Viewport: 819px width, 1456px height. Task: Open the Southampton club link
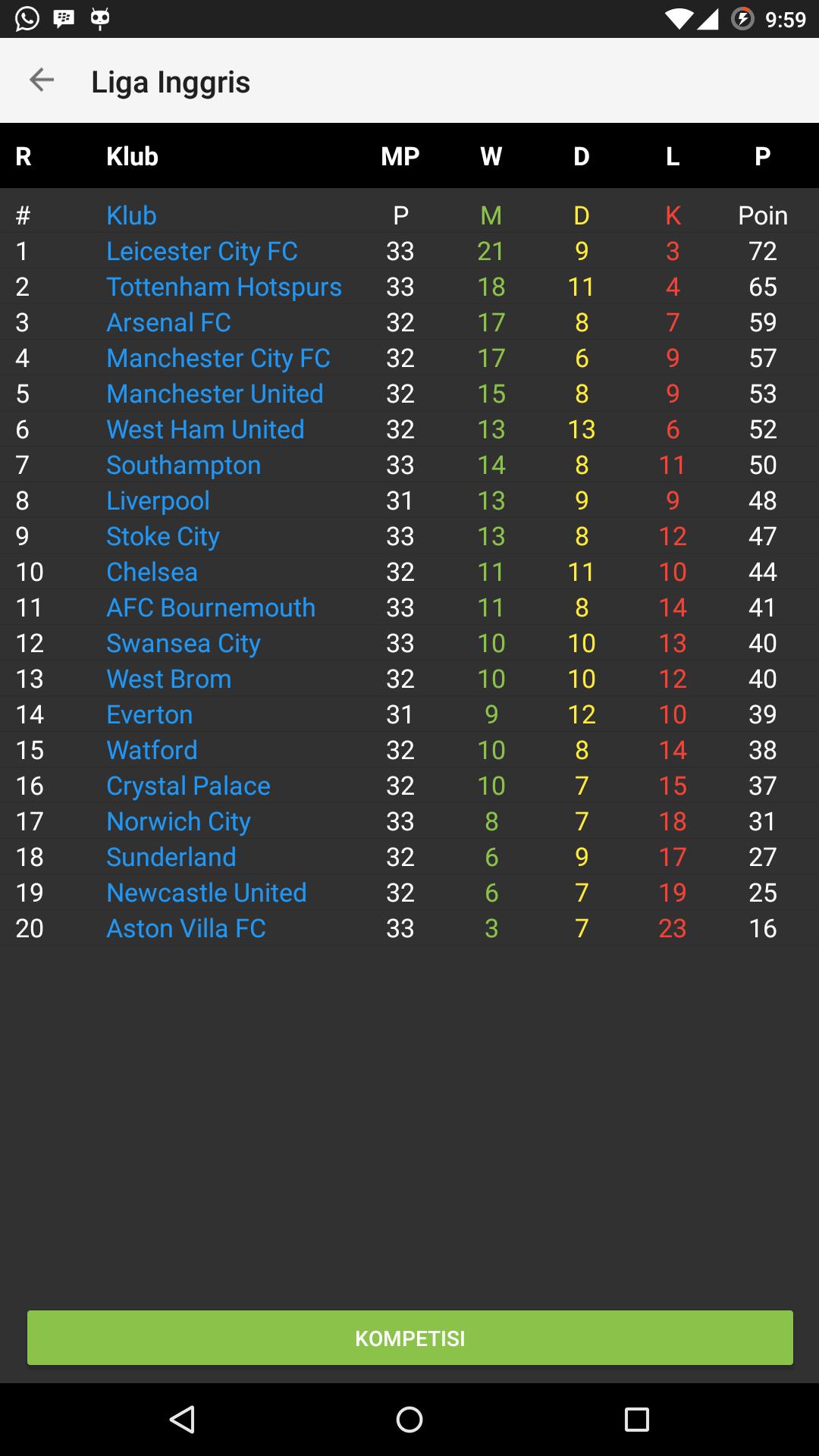(184, 465)
